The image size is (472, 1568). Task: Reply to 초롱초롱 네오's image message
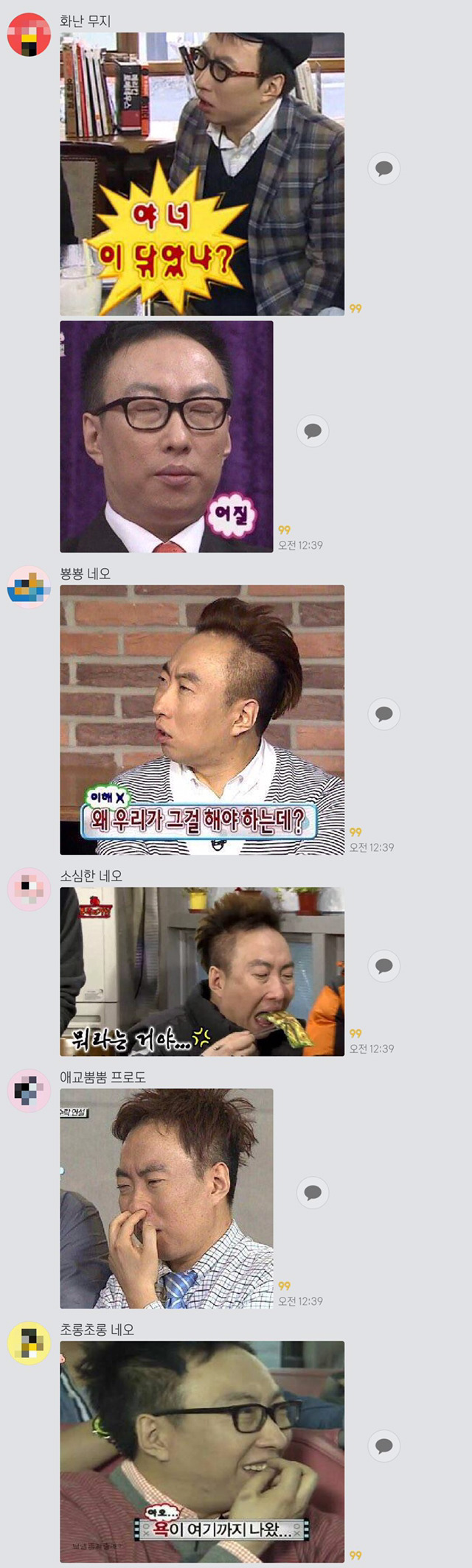383,1445
